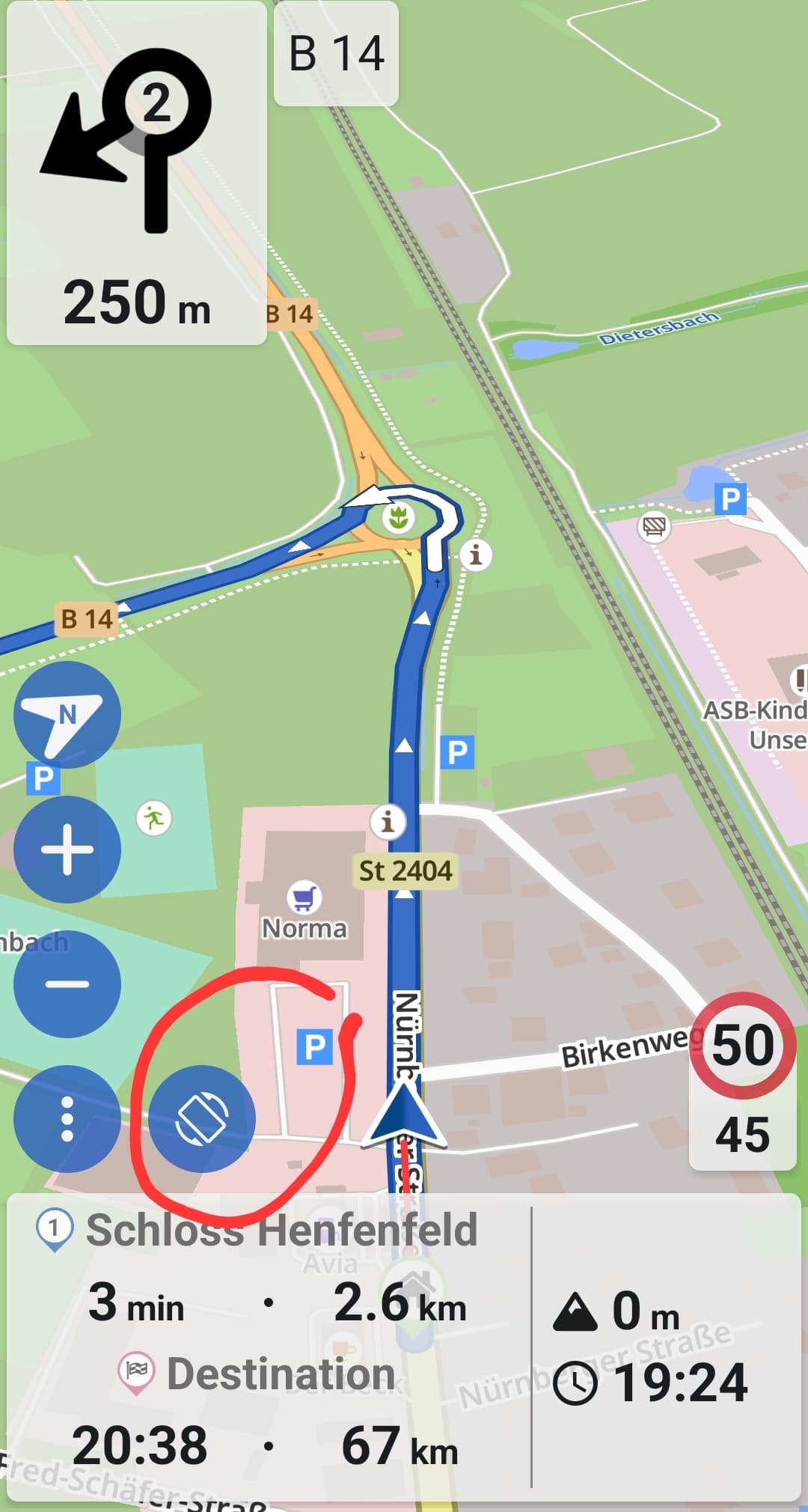808x1512 pixels.
Task: Zoom in with the plus button
Action: point(67,850)
